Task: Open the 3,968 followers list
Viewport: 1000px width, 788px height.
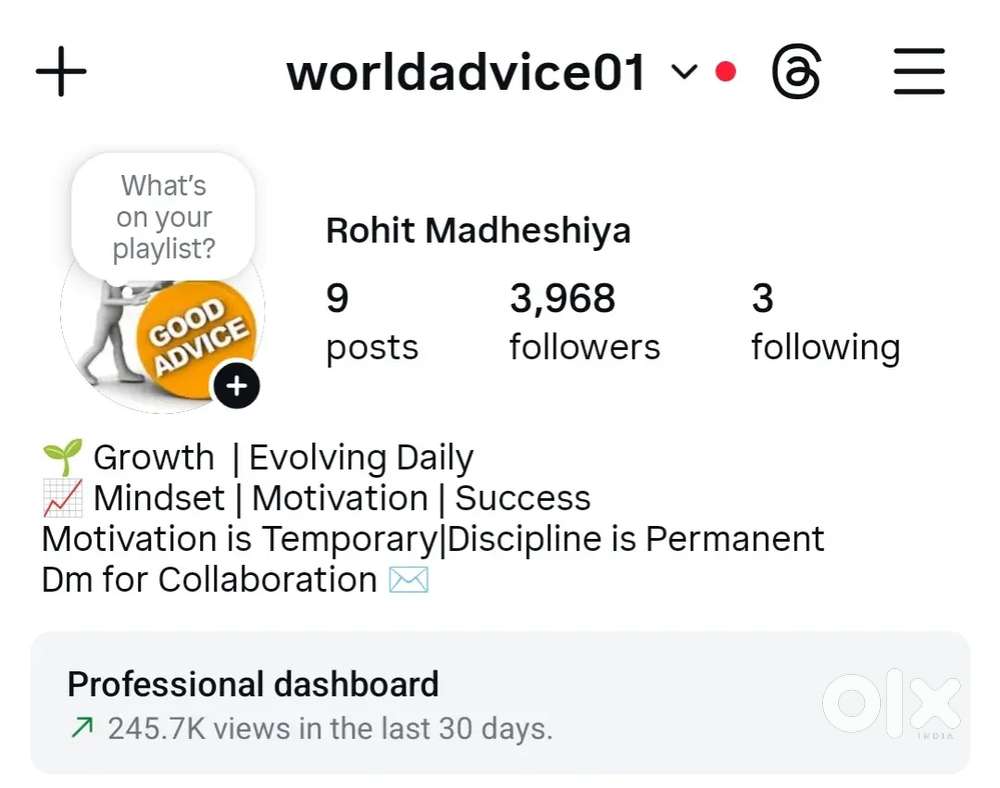Action: [584, 322]
